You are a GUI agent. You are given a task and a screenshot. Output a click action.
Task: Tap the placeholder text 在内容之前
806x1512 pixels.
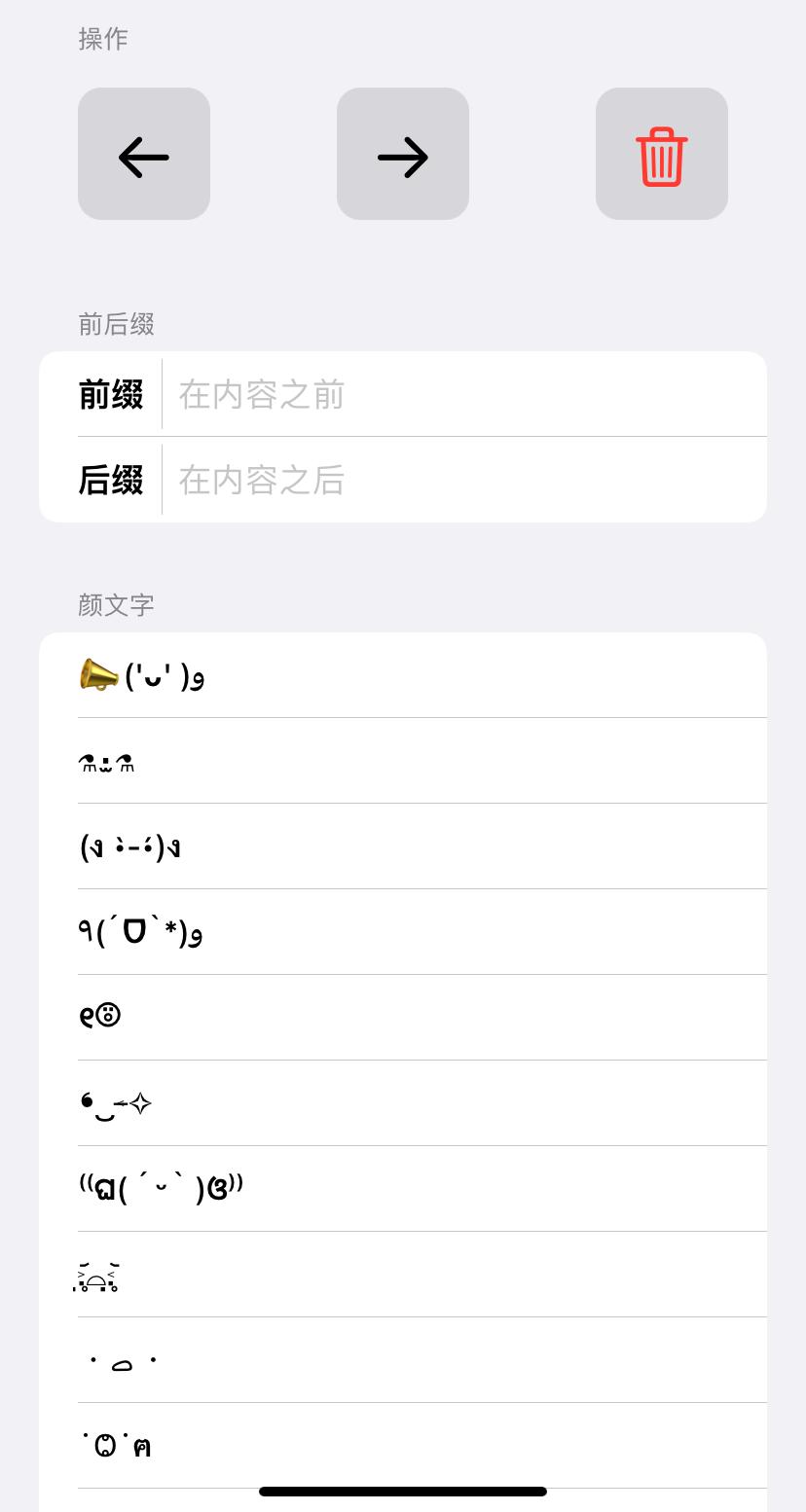point(261,394)
